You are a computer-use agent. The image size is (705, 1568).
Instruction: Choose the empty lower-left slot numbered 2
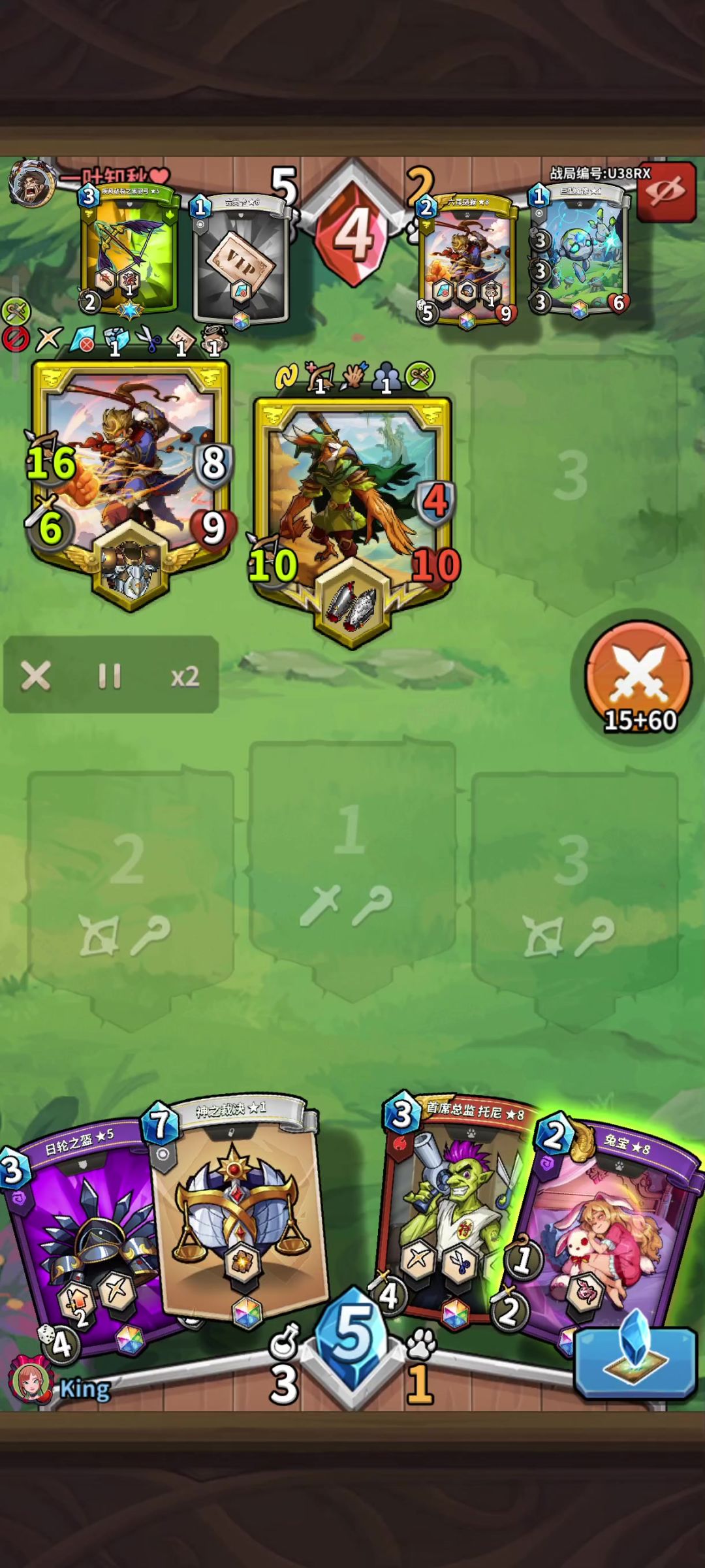129,888
